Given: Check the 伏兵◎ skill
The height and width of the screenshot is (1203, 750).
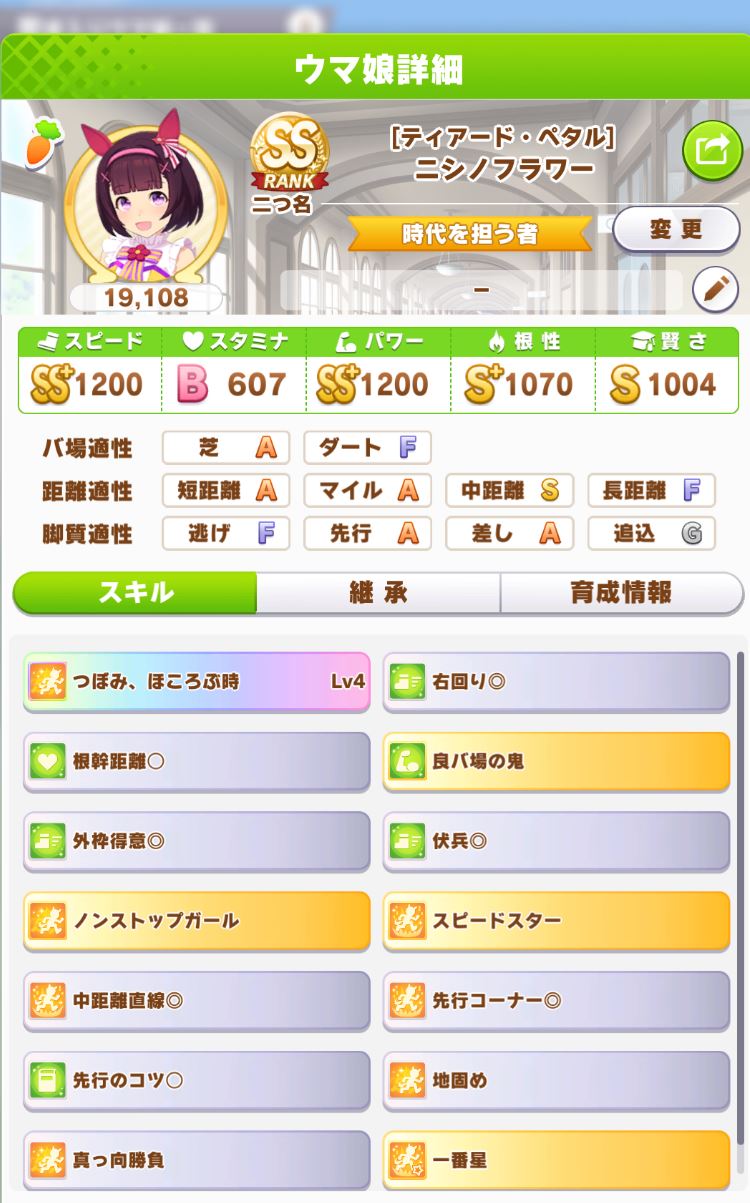Looking at the screenshot, I should [x=556, y=841].
